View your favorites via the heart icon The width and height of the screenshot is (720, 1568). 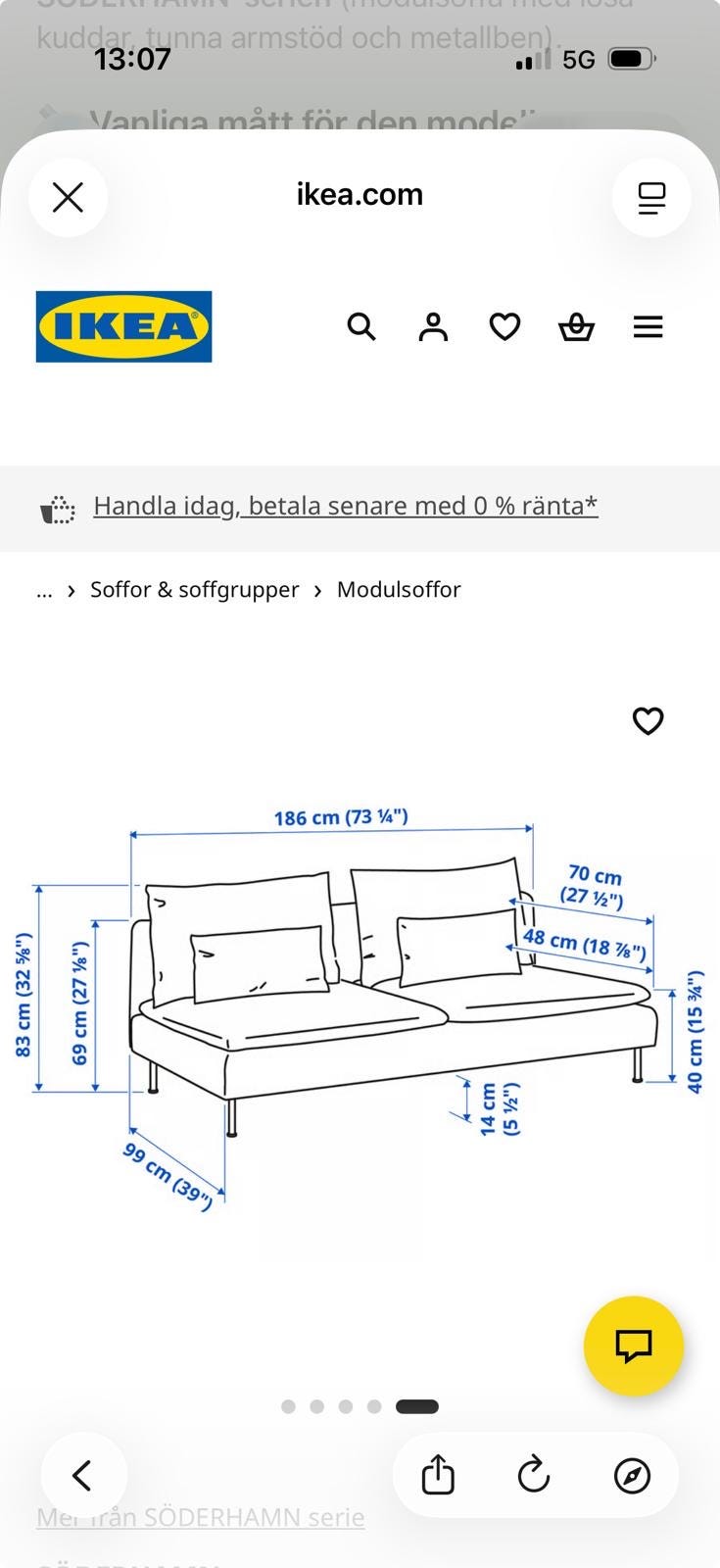[x=504, y=326]
